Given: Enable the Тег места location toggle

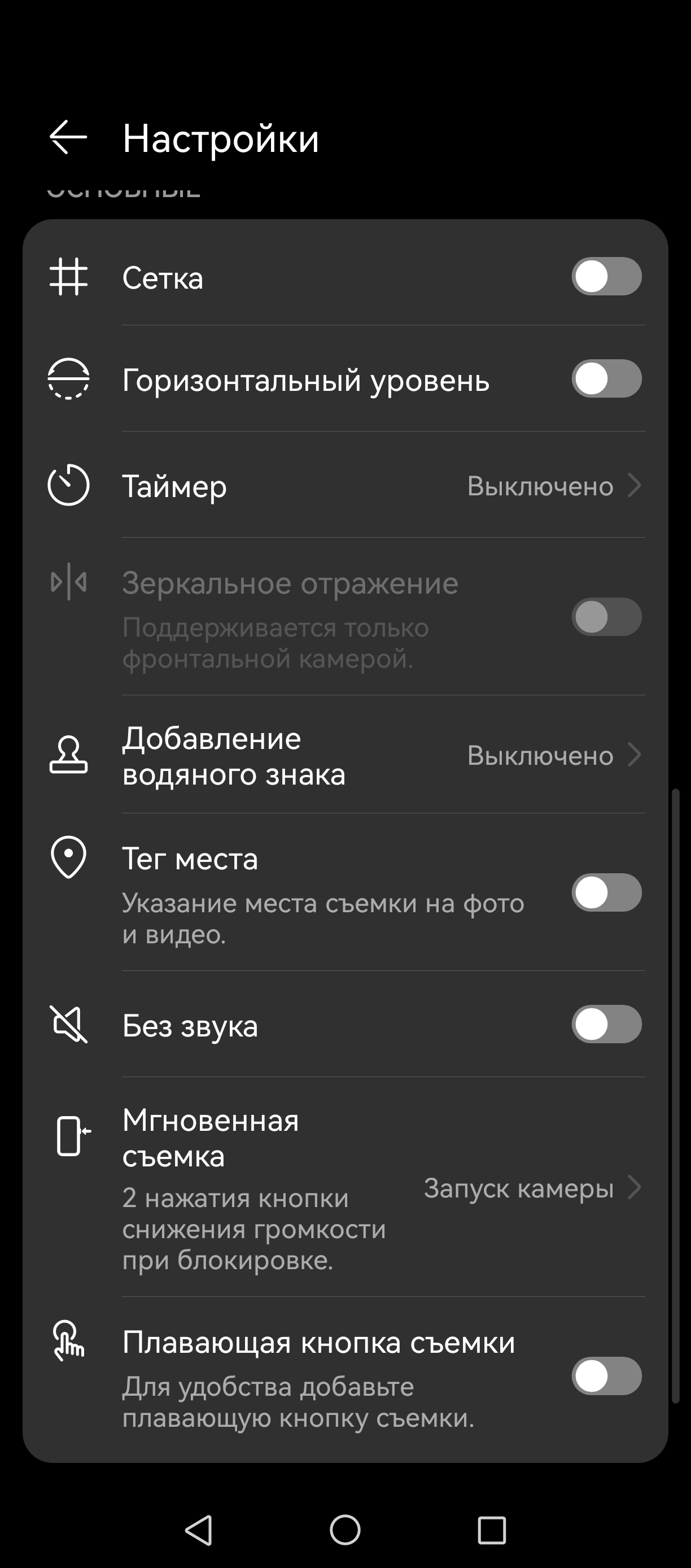Looking at the screenshot, I should click(606, 893).
